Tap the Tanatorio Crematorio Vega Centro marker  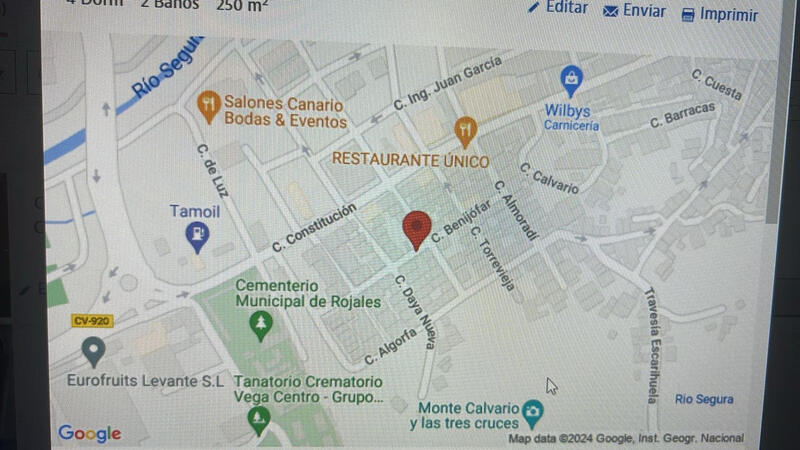pos(259,418)
